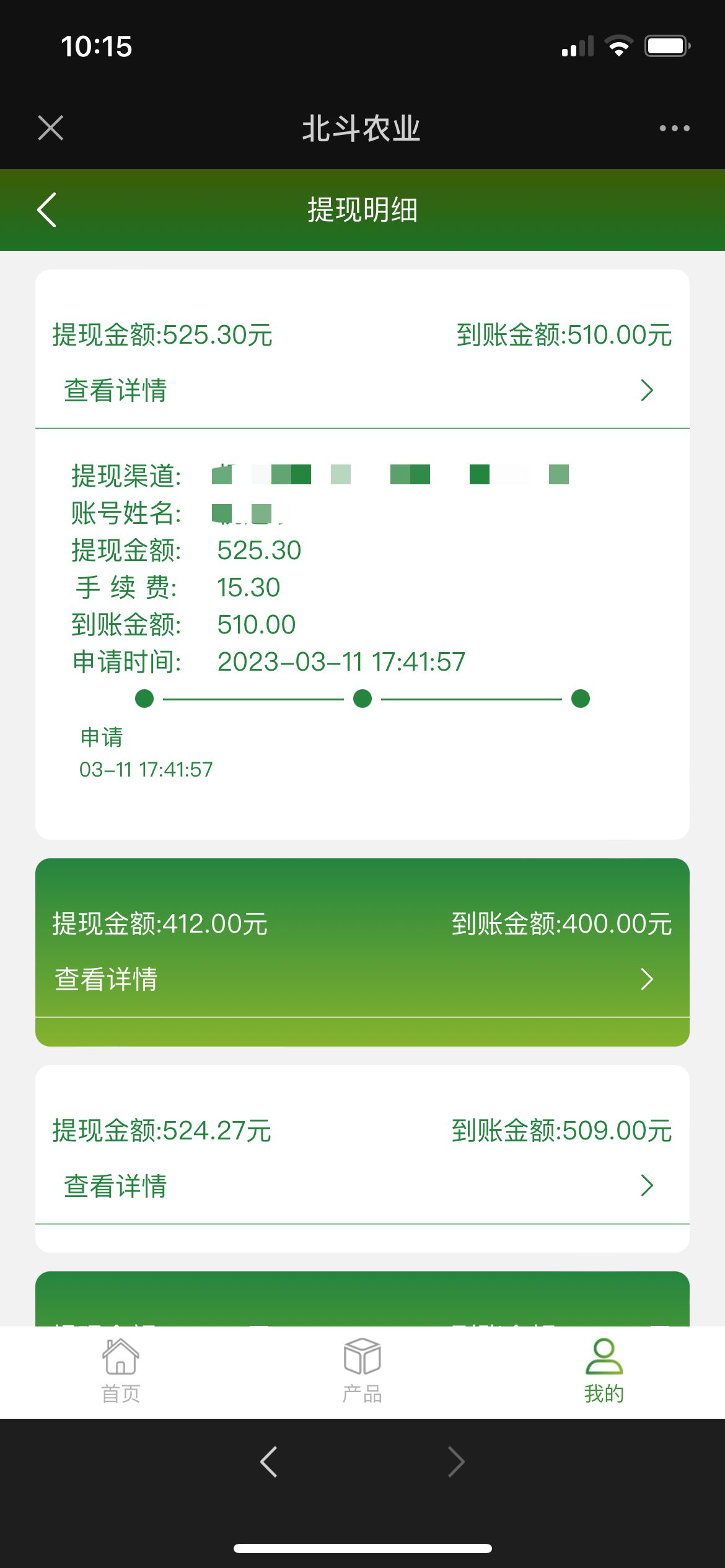Close the 北斗农业 mini program with the X

pos(50,128)
